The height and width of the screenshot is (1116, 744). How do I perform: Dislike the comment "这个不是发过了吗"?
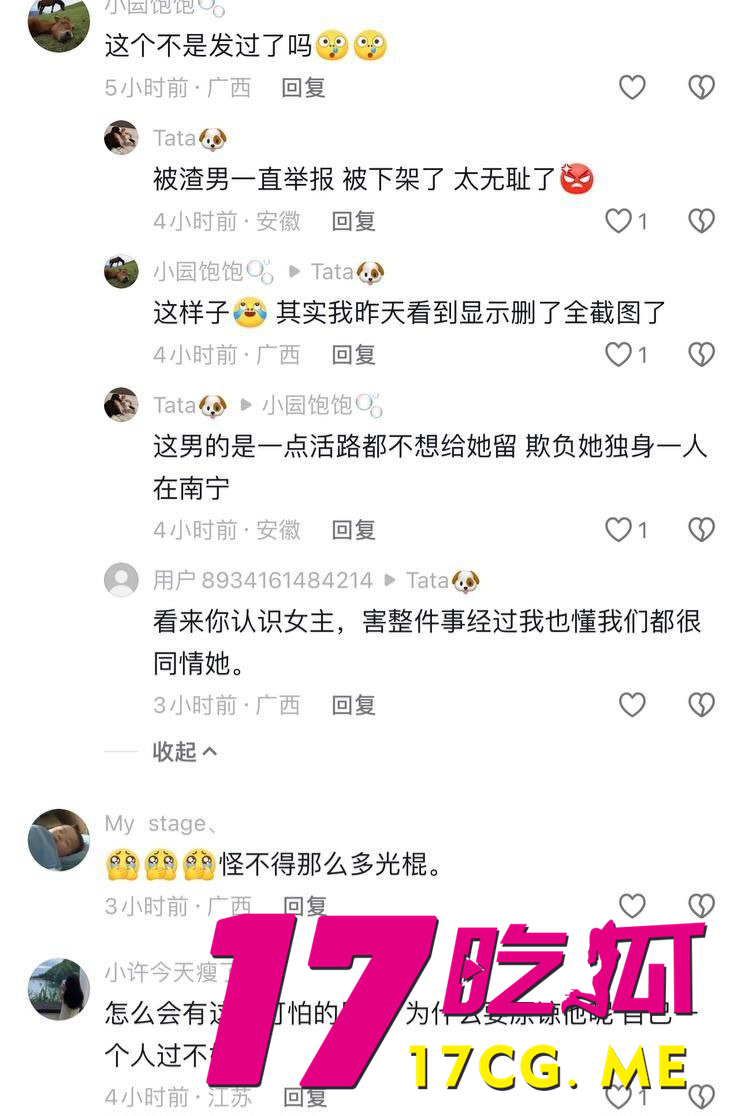tap(702, 88)
